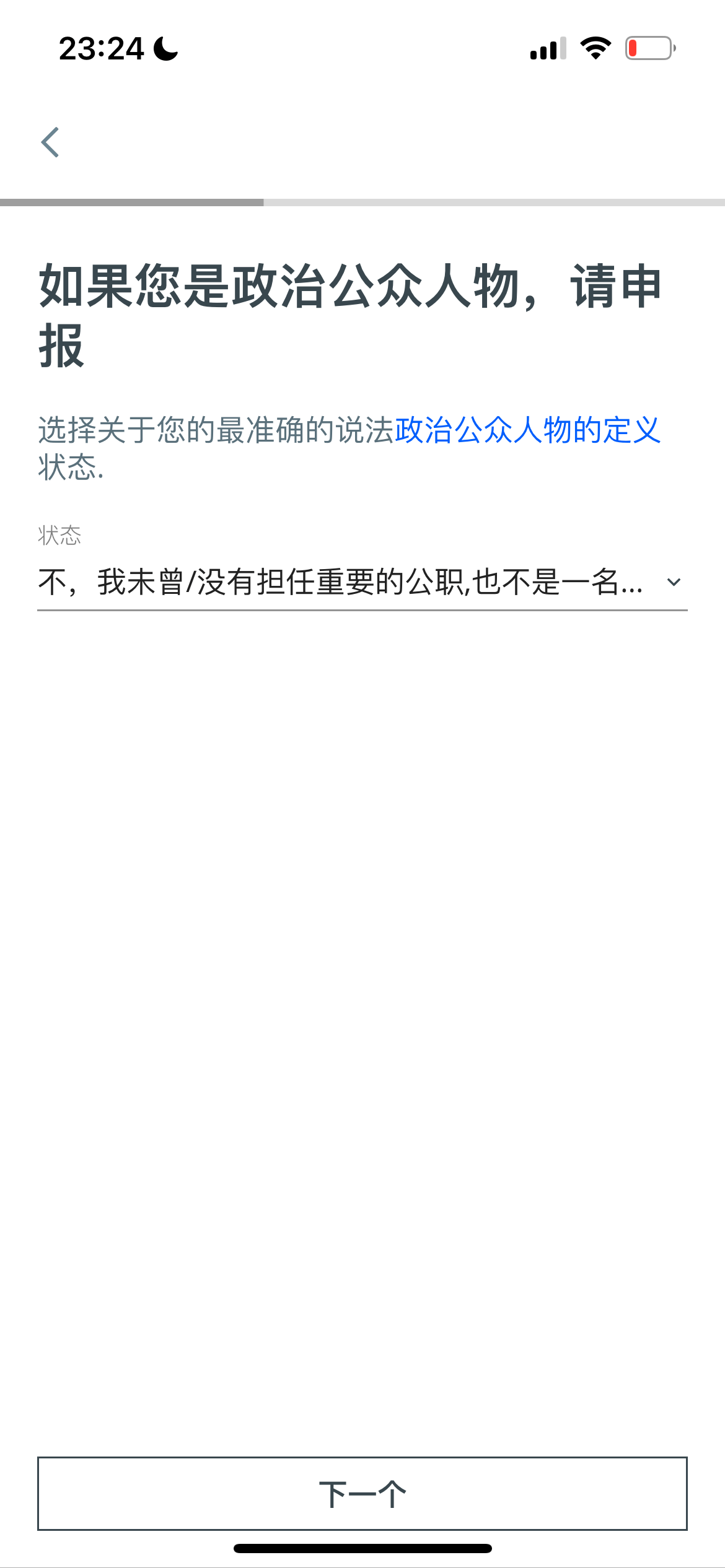Expand the 状态 dropdown selection
The height and width of the screenshot is (1568, 725).
coord(362,582)
